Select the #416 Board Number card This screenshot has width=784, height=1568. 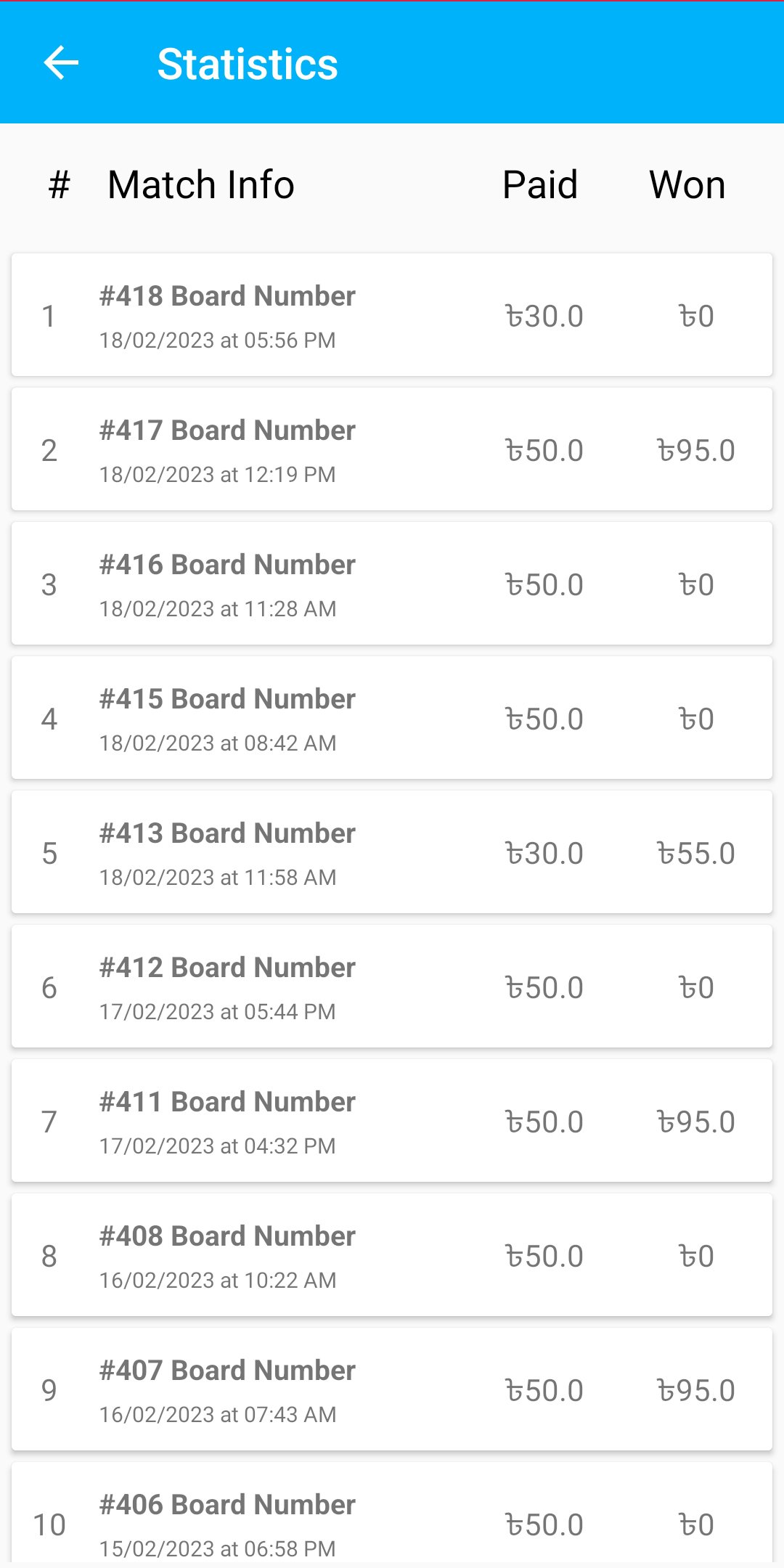click(392, 584)
